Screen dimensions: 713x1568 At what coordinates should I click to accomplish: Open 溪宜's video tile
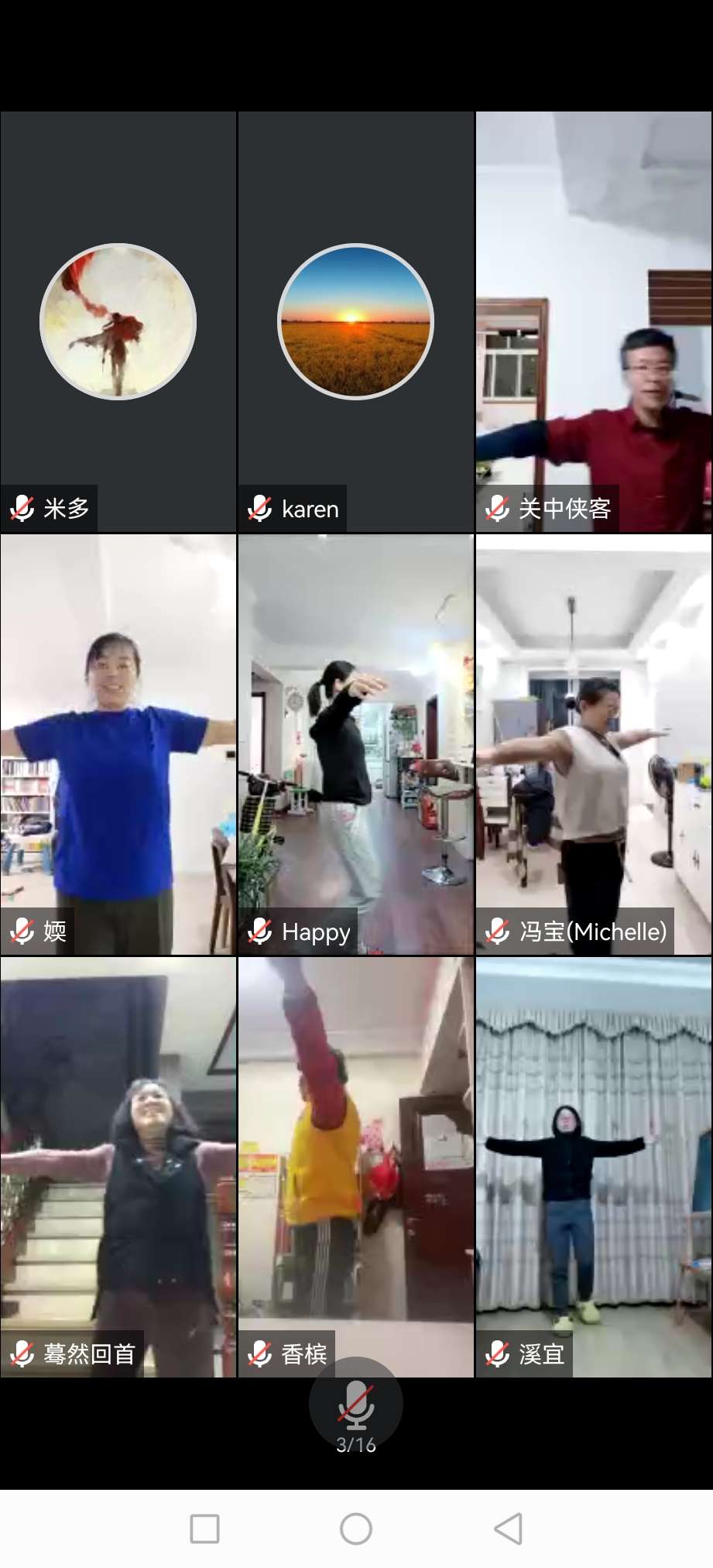(x=594, y=1167)
